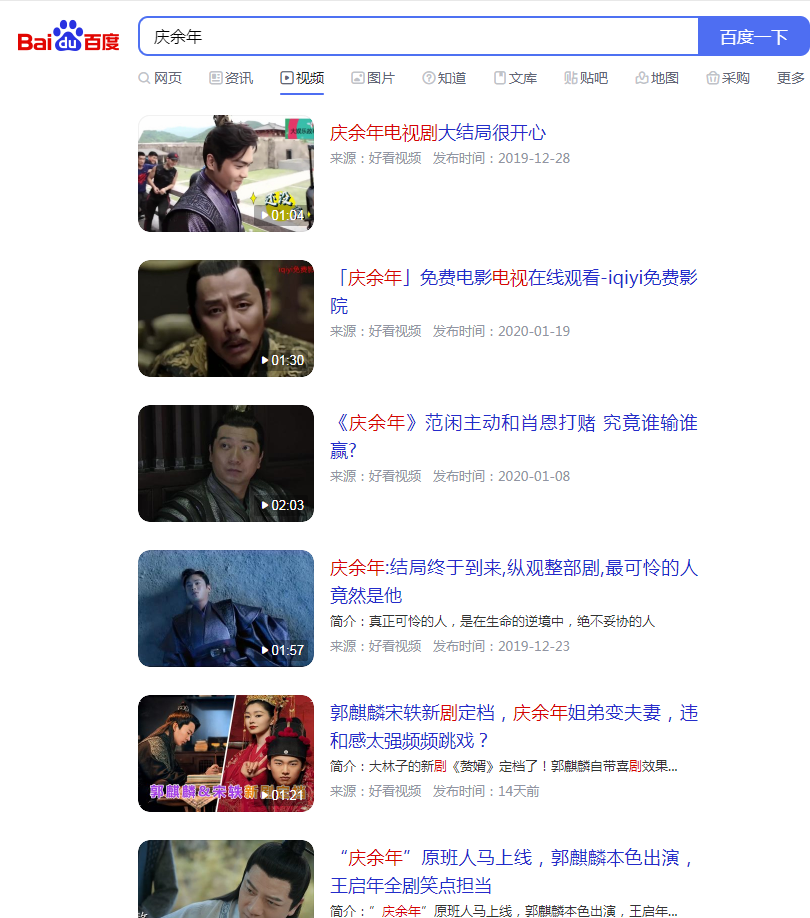Switch to the 地图 tab
Screen dimensions: 810x918
click(657, 78)
